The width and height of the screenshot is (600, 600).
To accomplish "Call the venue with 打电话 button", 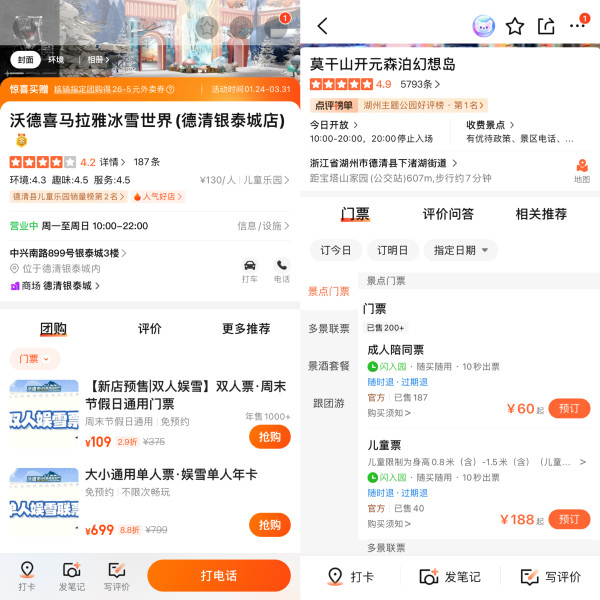I will click(x=219, y=576).
